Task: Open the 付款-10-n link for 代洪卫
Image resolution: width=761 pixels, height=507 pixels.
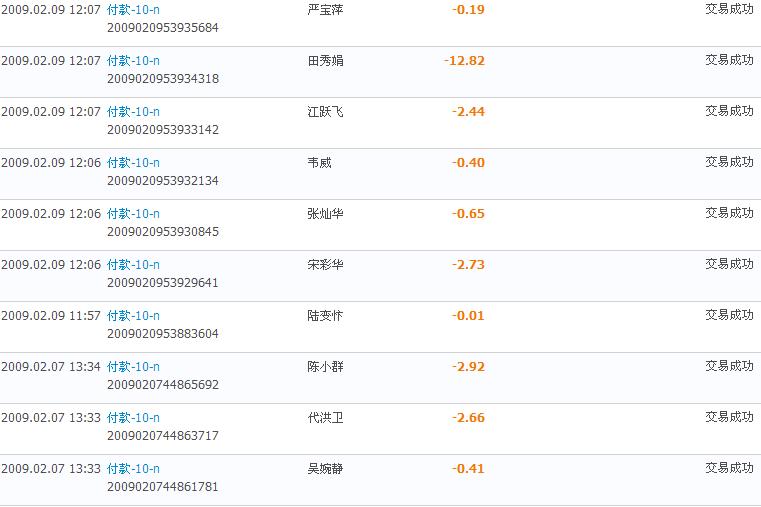Action: pos(133,418)
